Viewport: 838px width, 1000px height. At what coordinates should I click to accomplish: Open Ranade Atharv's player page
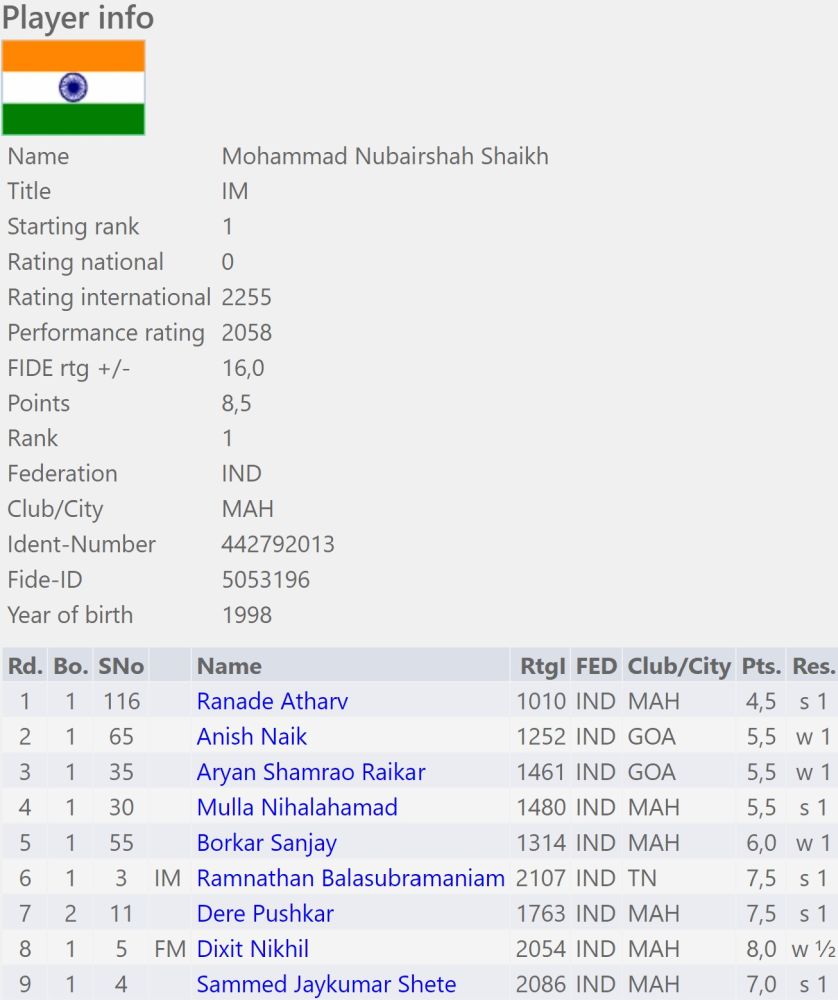(272, 702)
